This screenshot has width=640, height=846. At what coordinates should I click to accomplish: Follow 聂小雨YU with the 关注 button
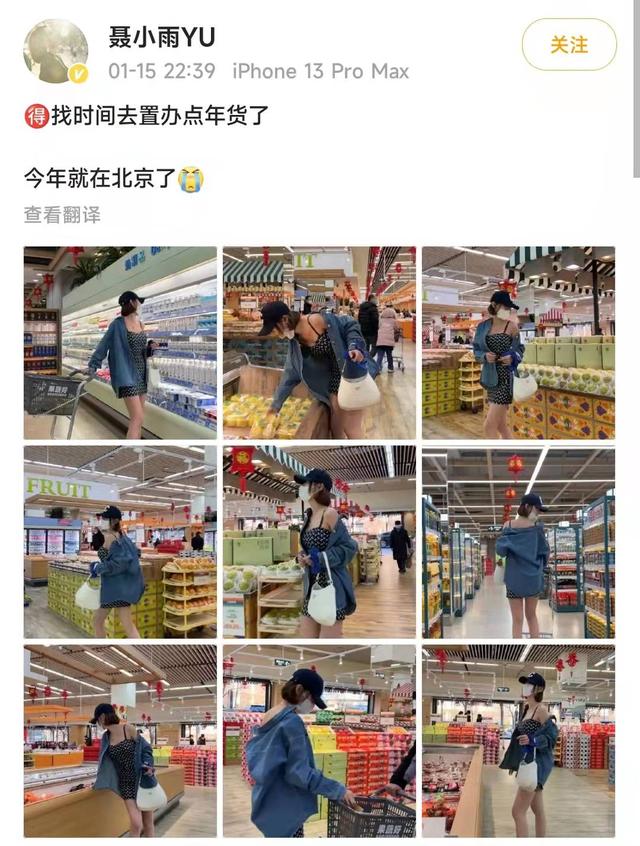point(569,45)
